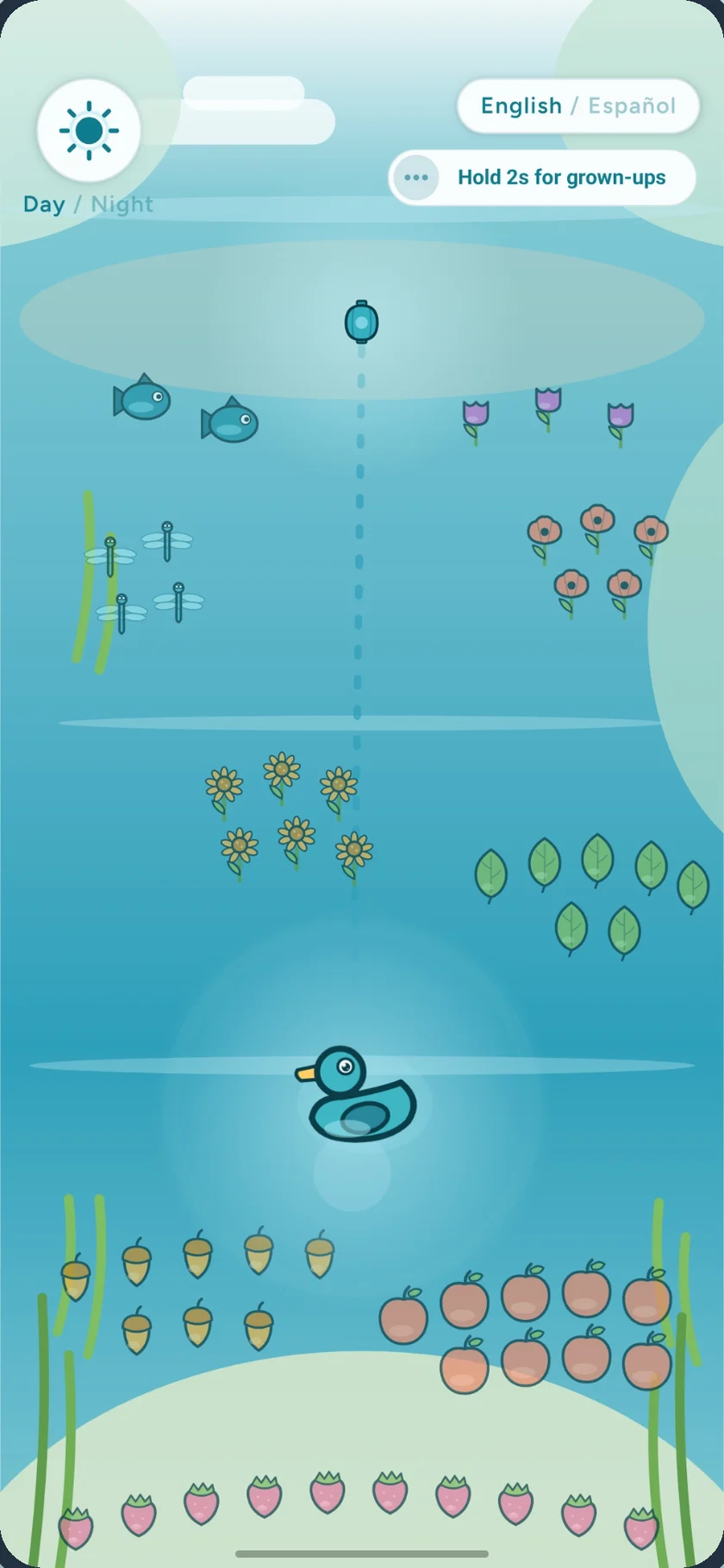Choose the group of apples
Viewport: 724px width, 1568px height.
coord(526,1326)
